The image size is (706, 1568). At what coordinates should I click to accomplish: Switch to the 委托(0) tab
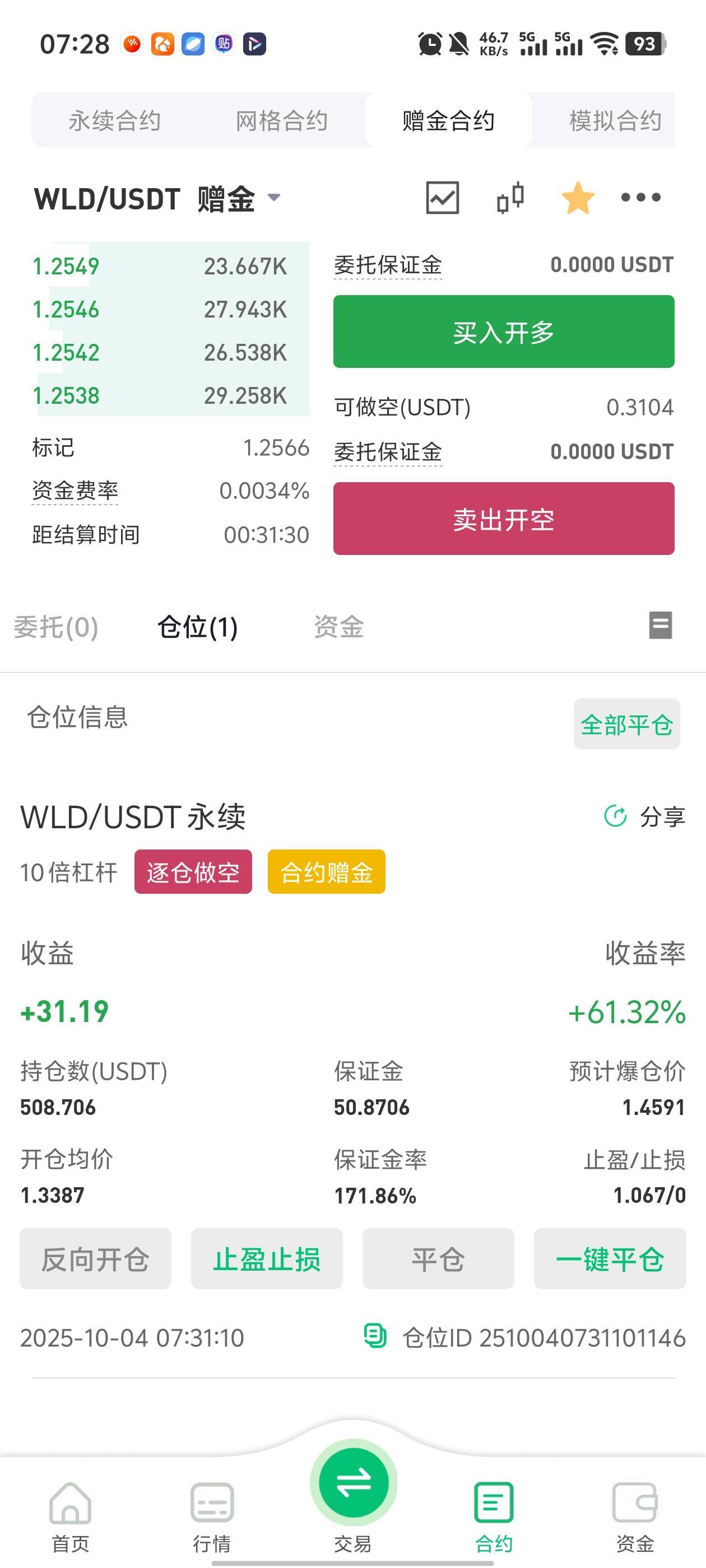(x=56, y=627)
